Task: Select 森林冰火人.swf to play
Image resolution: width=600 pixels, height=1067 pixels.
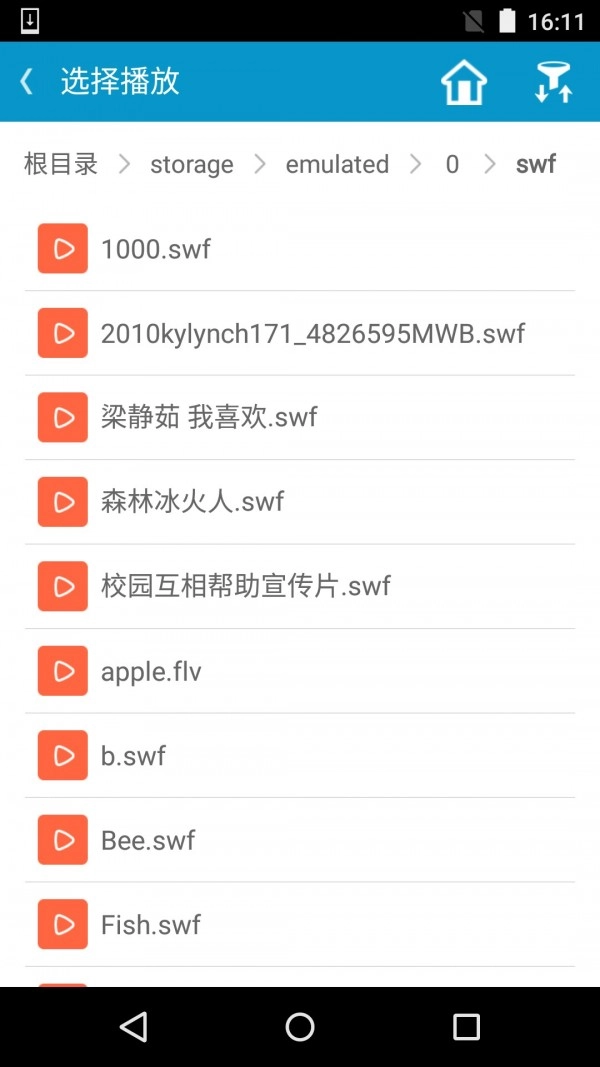Action: (192, 501)
